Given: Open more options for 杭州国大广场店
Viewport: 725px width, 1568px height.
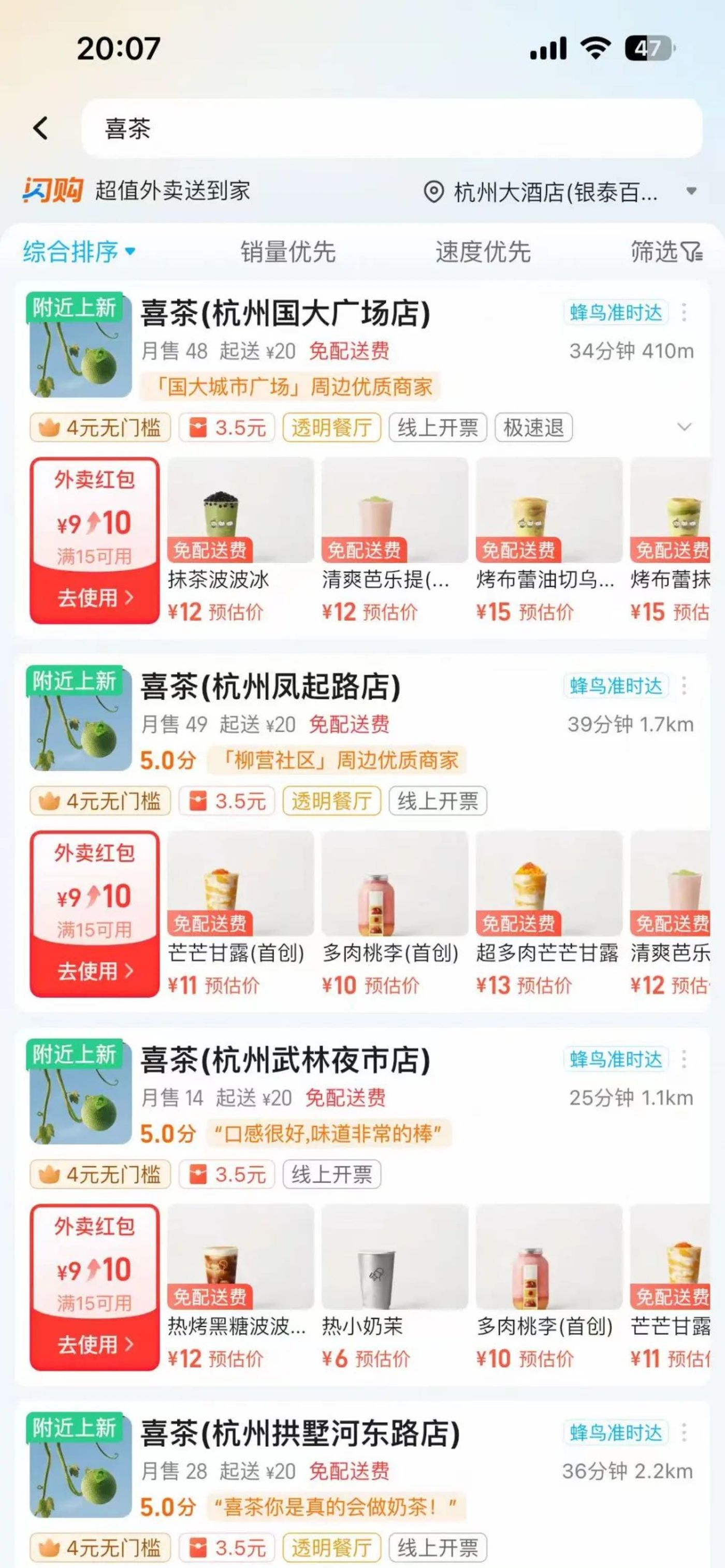Looking at the screenshot, I should (x=684, y=312).
